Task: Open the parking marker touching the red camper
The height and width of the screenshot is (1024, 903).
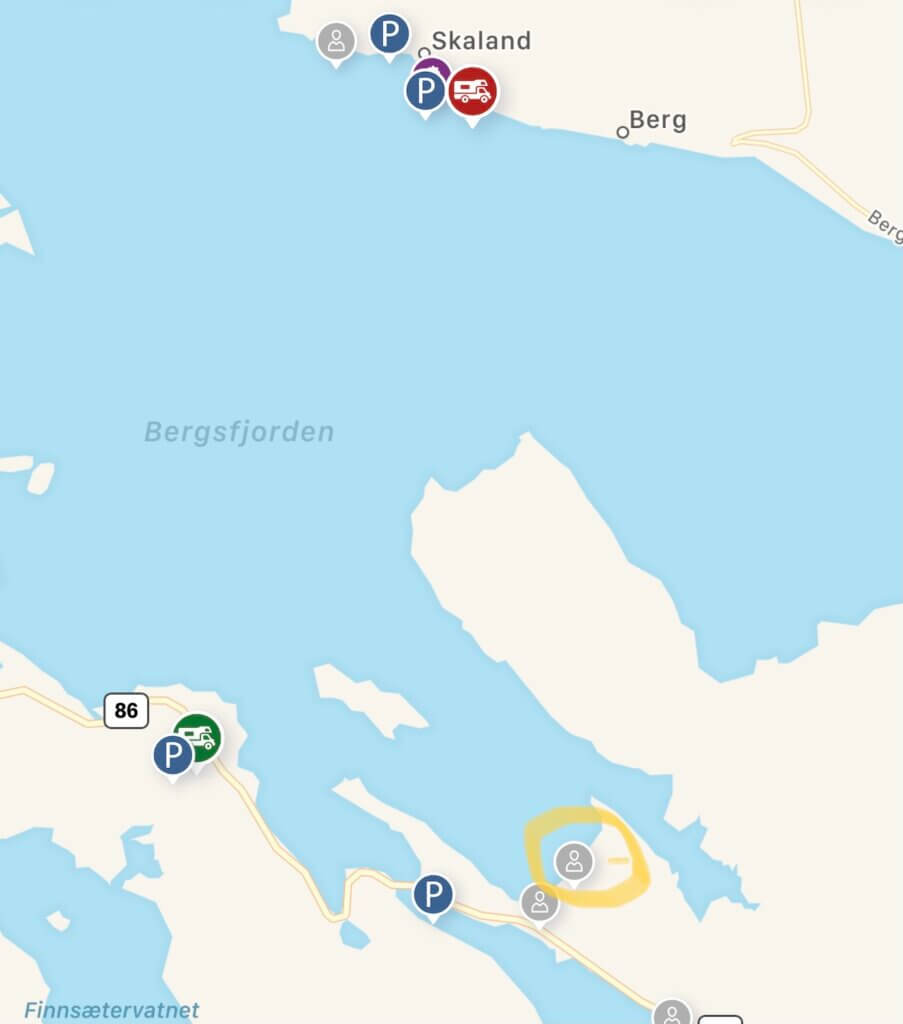Action: tap(426, 91)
